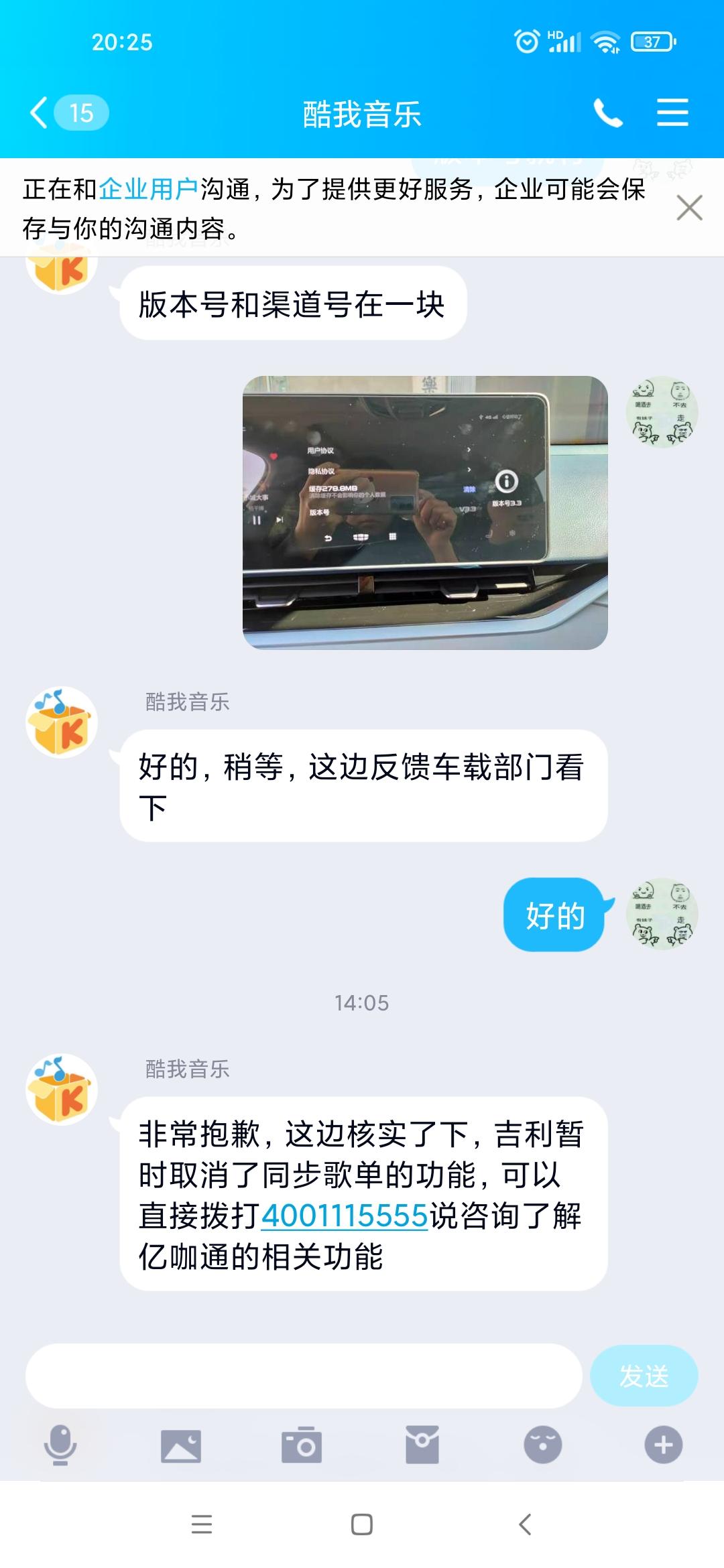Open system recent apps
The width and height of the screenshot is (724, 1568).
pos(202,1524)
